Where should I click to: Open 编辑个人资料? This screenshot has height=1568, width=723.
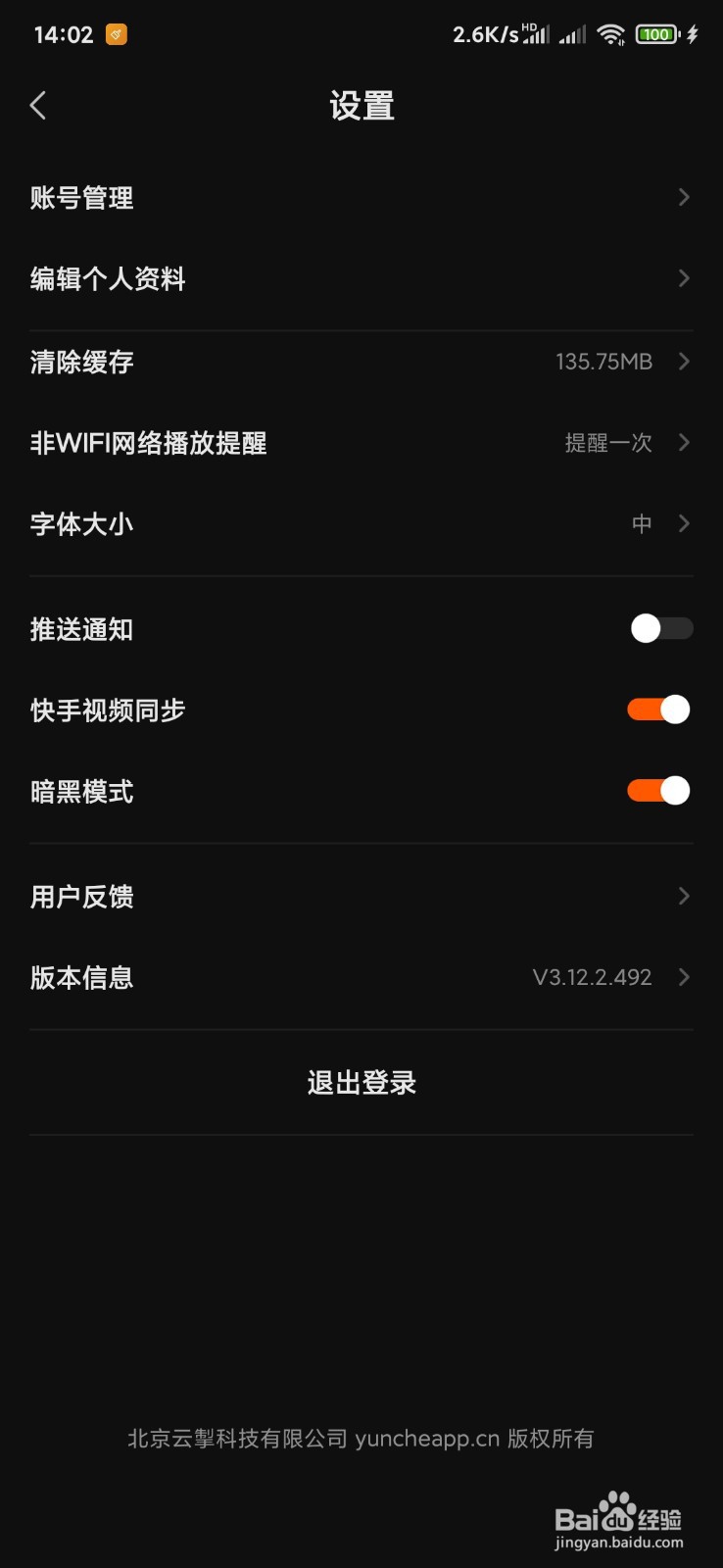pos(361,279)
